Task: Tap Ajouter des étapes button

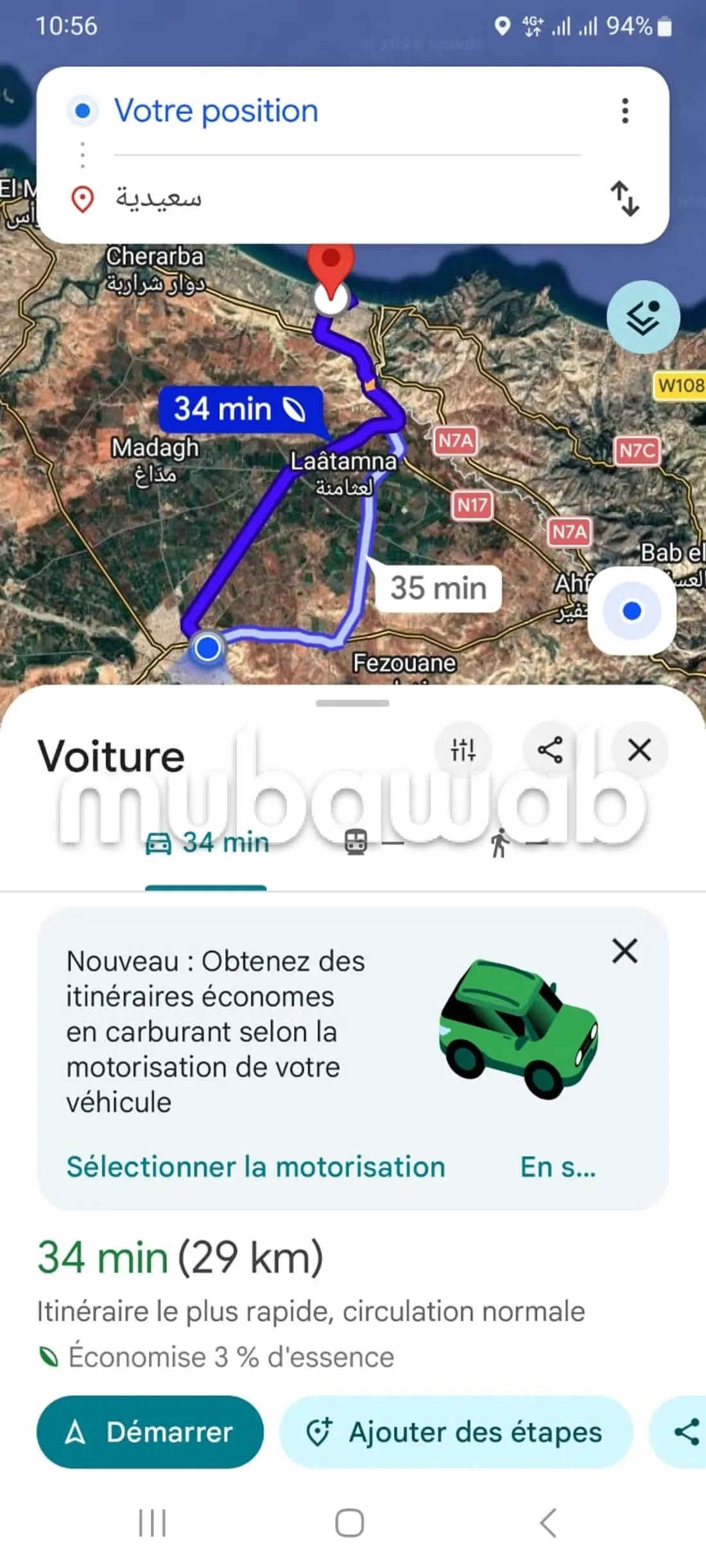Action: (x=456, y=1432)
